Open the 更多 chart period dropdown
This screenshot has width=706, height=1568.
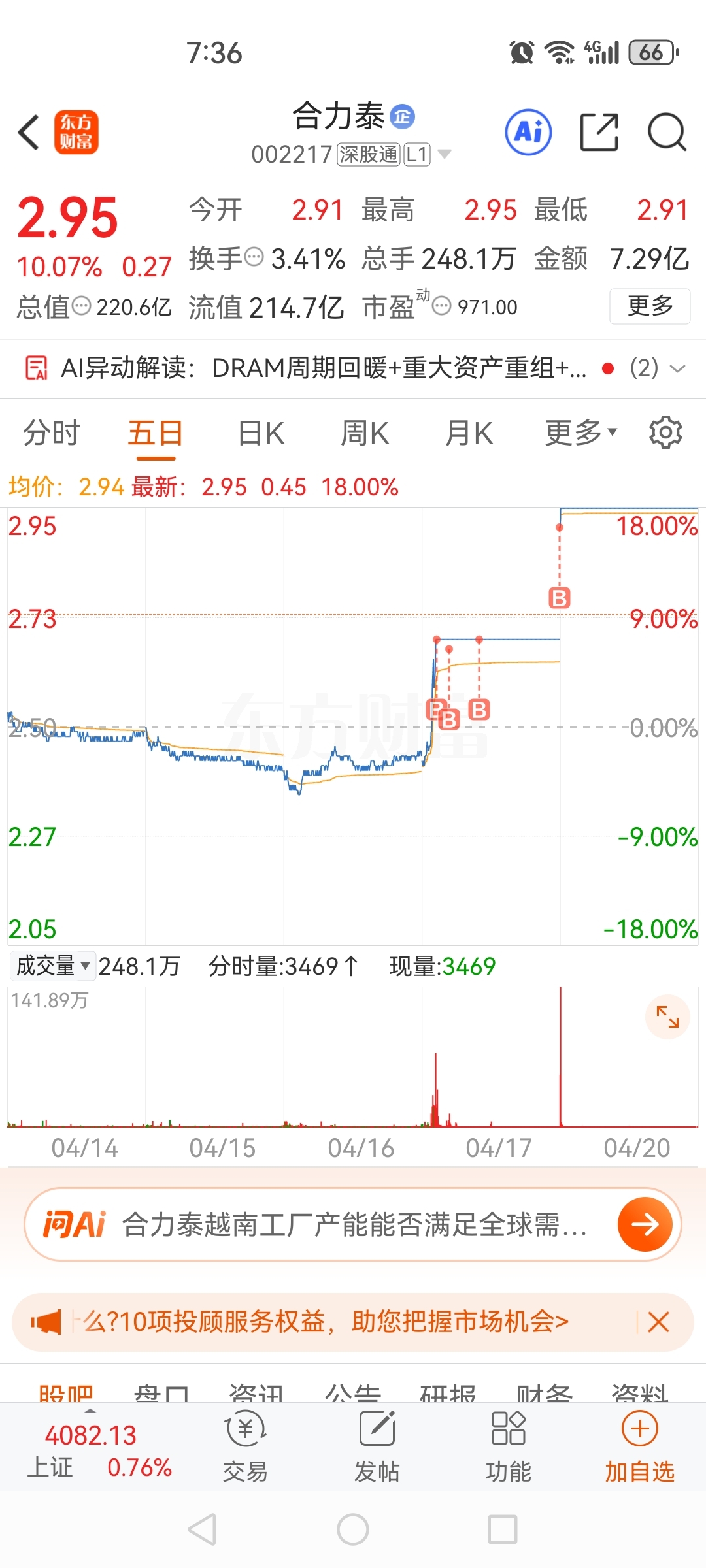(x=581, y=433)
